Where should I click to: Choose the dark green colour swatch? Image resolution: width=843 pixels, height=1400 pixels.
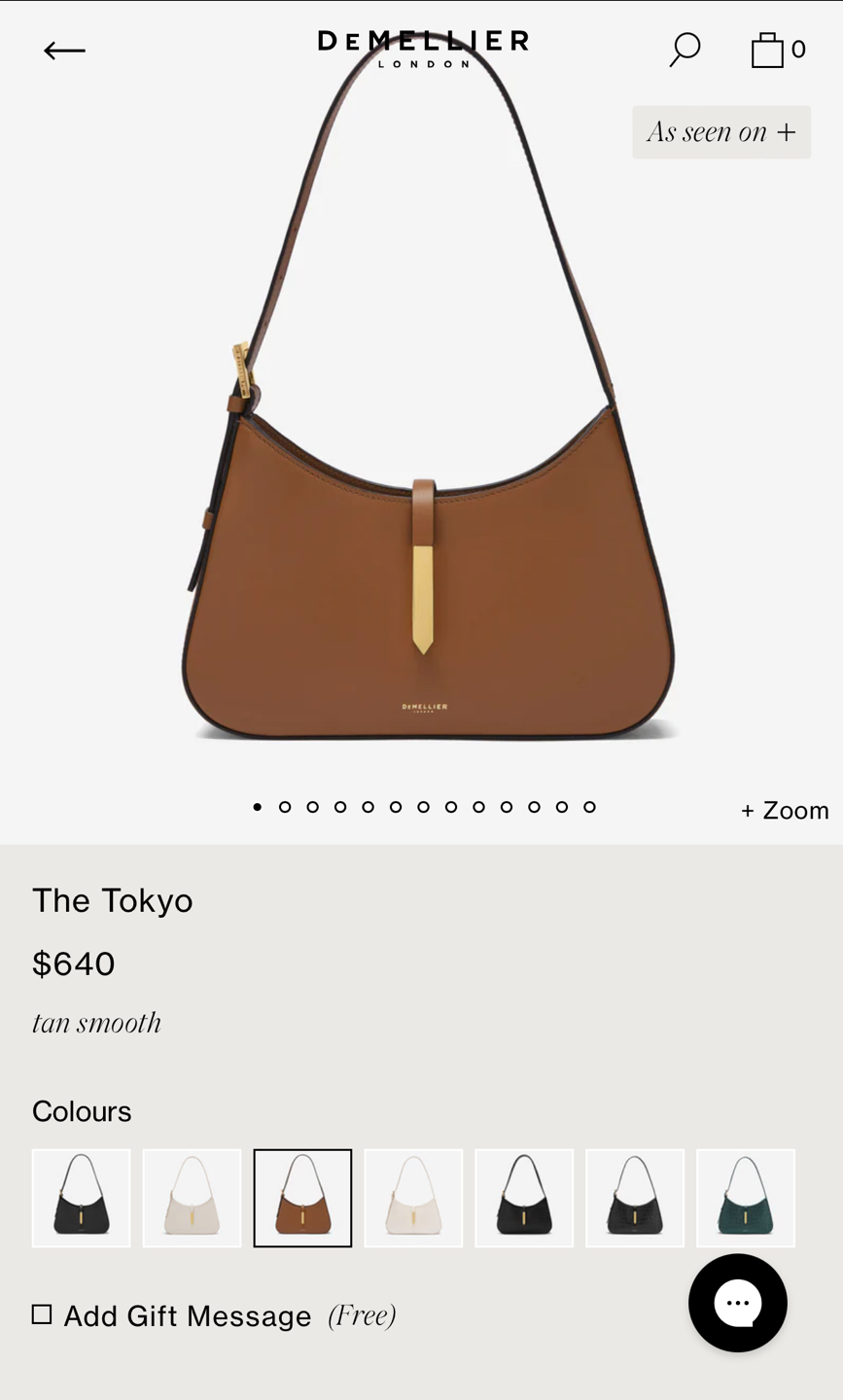[746, 1198]
